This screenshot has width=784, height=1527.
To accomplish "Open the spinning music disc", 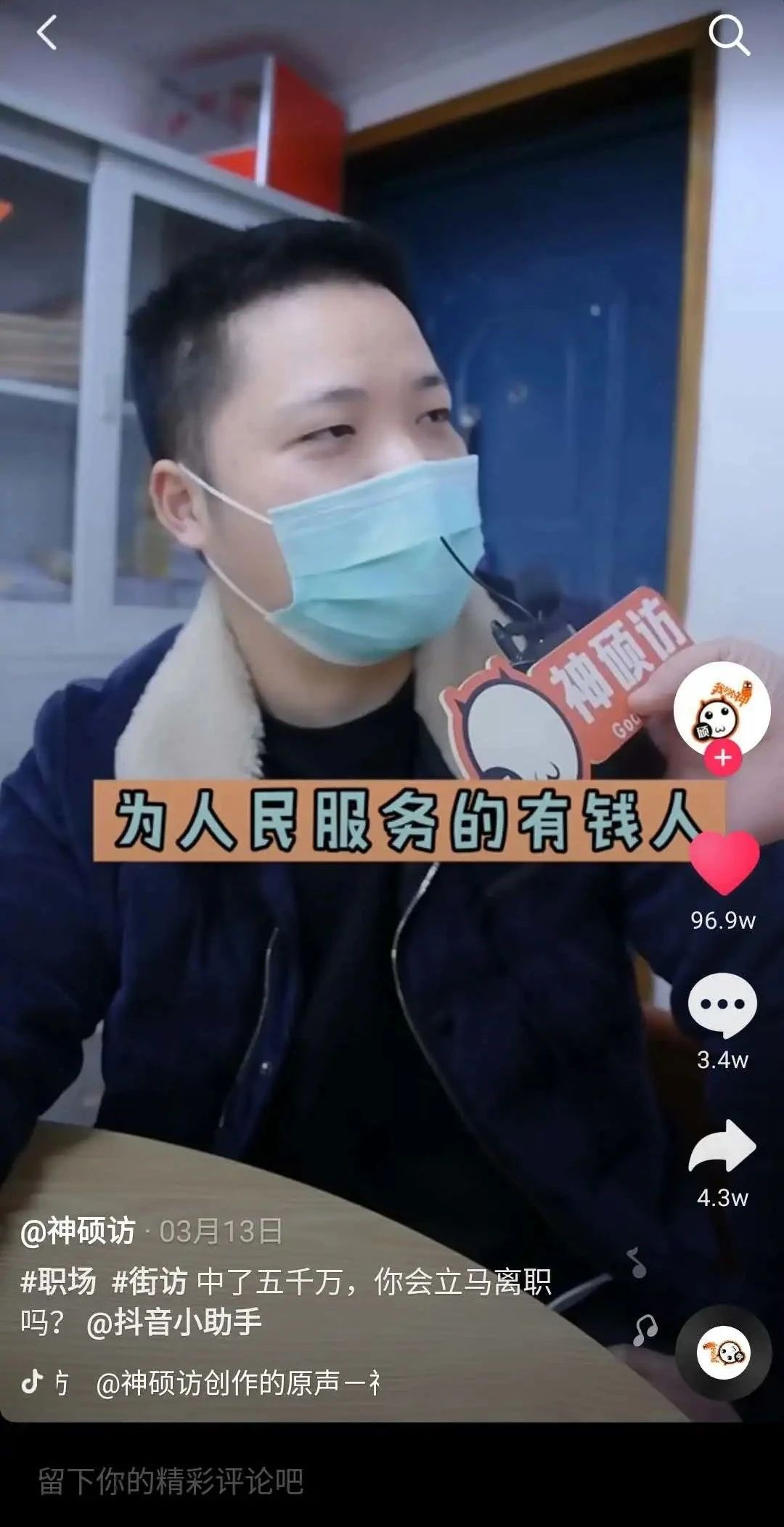I will click(x=723, y=1353).
